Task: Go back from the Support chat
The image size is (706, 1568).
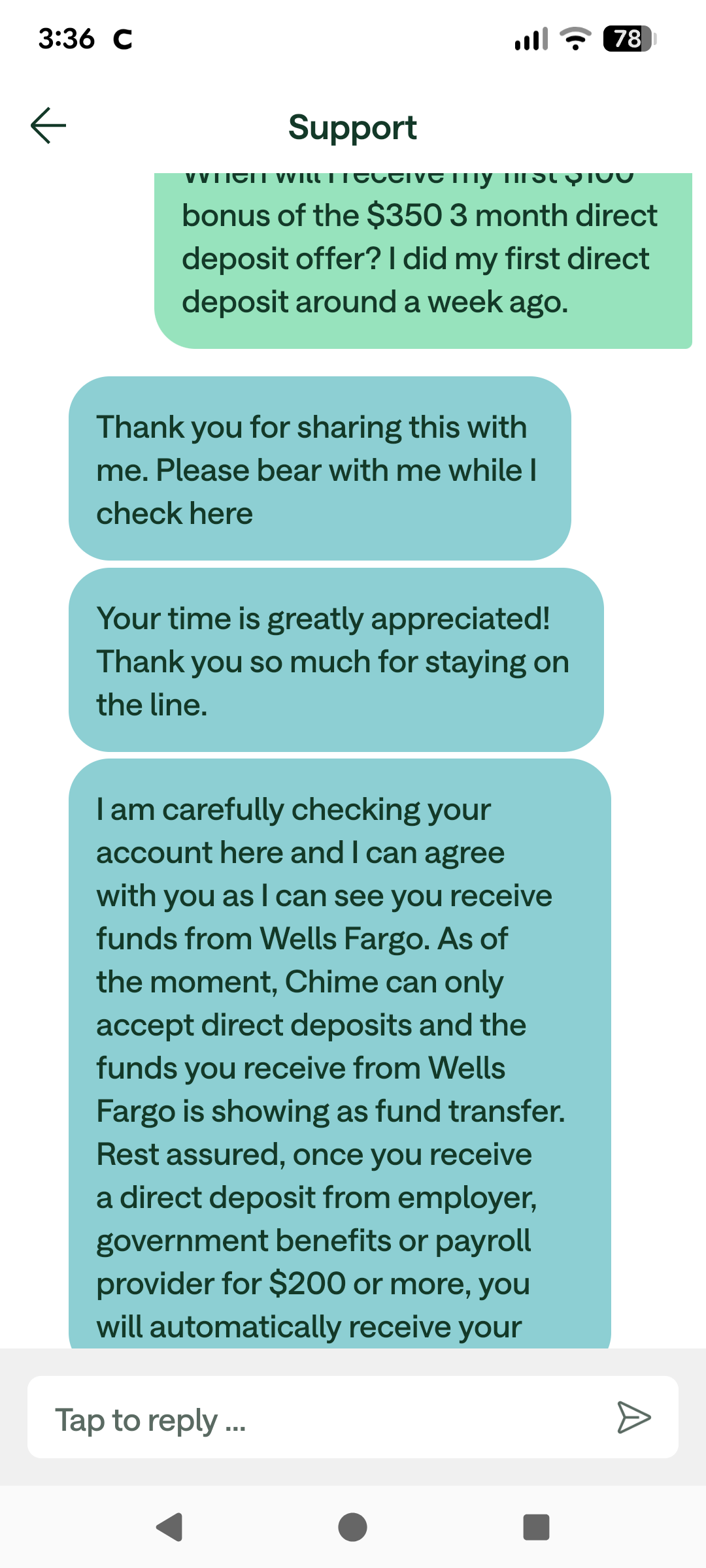Action: coord(48,125)
